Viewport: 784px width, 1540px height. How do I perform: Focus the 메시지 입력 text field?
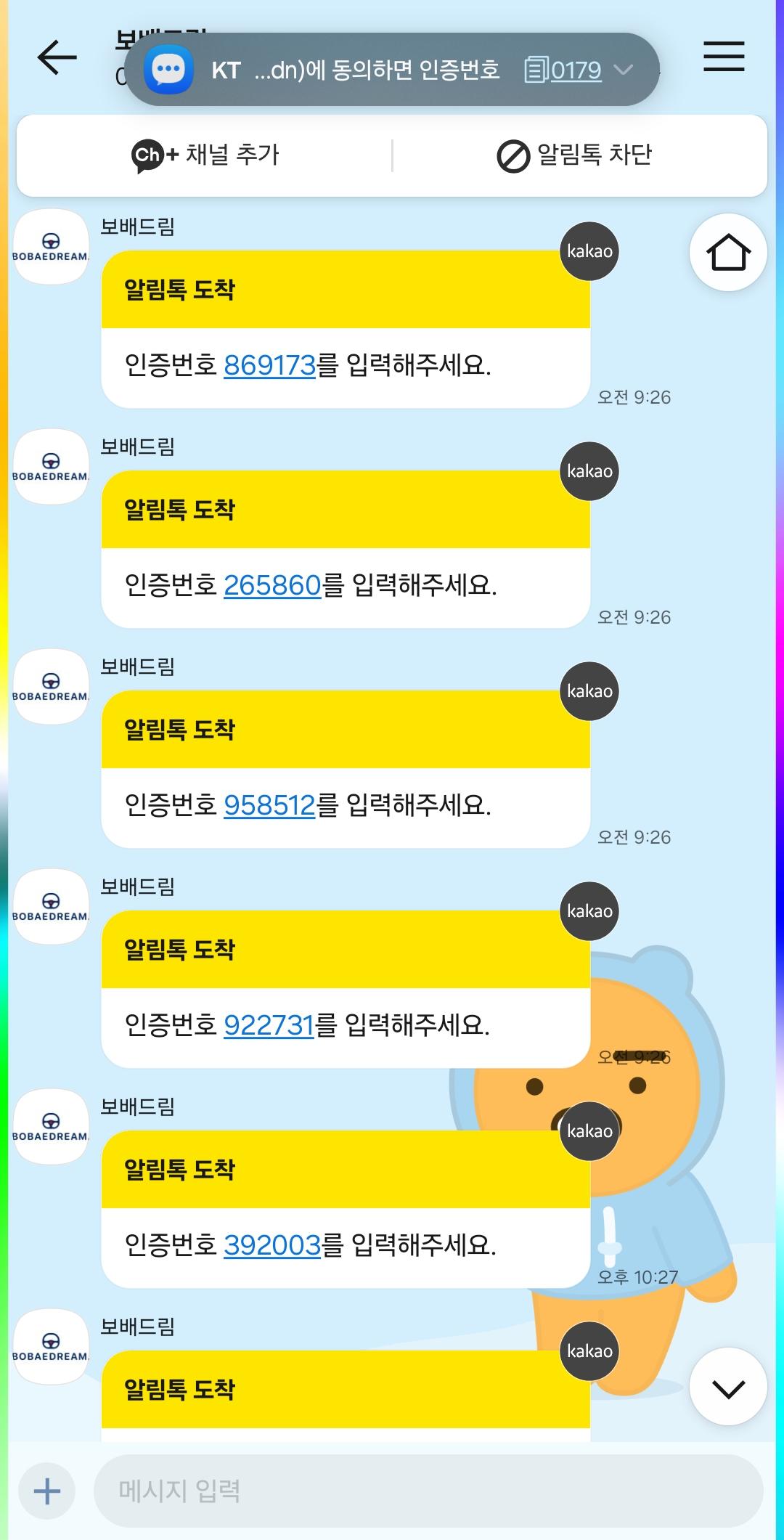(428, 1491)
